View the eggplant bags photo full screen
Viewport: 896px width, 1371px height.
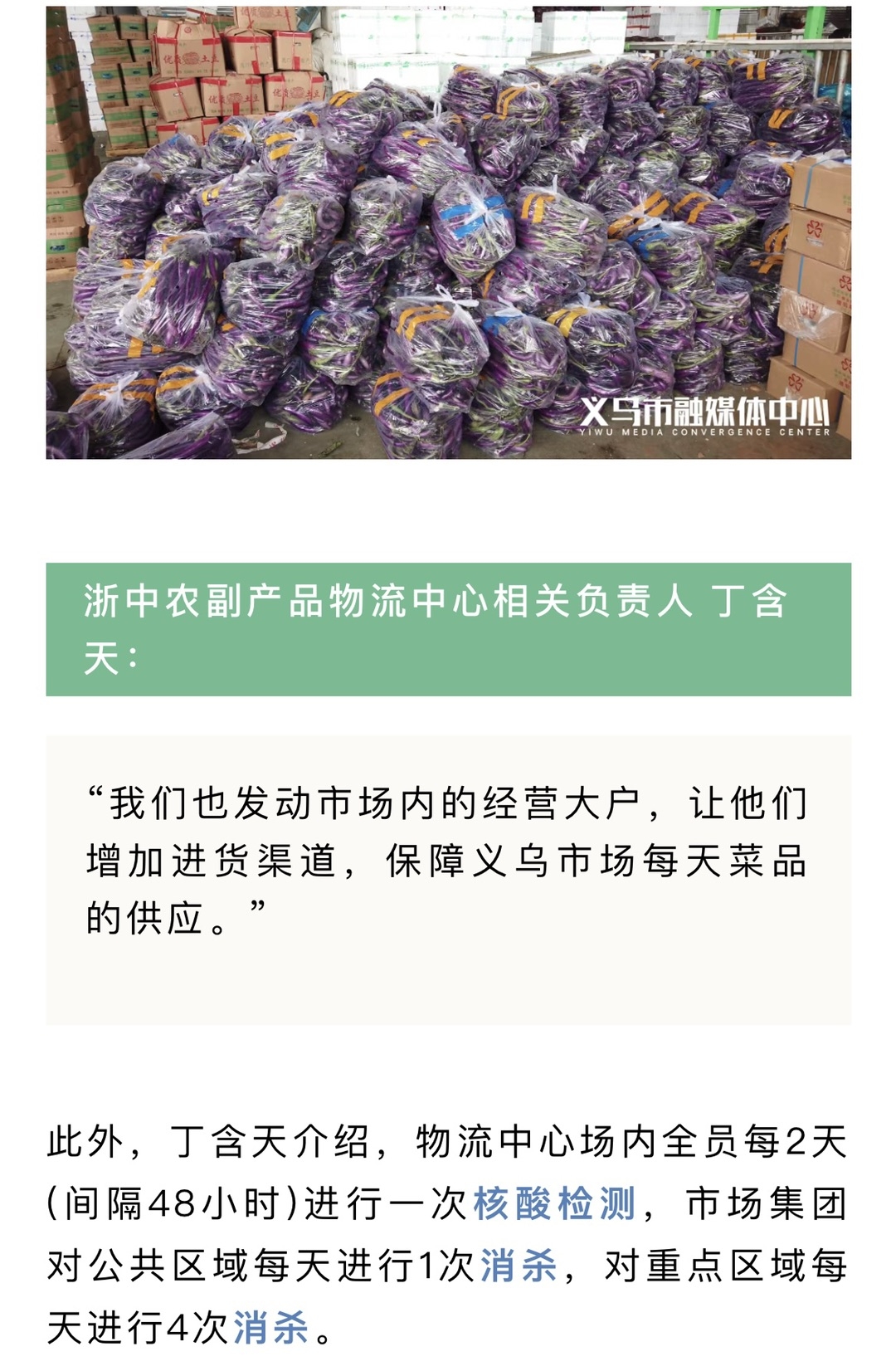pyautogui.click(x=448, y=232)
